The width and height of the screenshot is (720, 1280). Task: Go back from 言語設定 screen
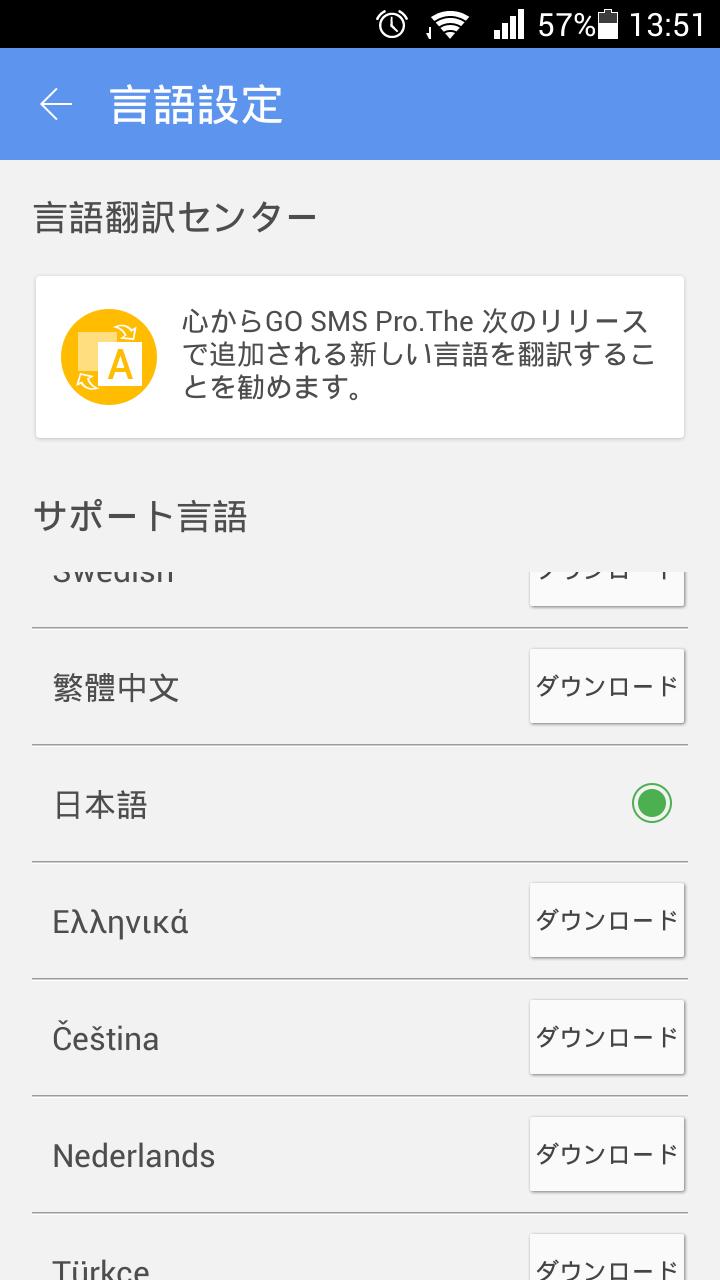coord(56,104)
